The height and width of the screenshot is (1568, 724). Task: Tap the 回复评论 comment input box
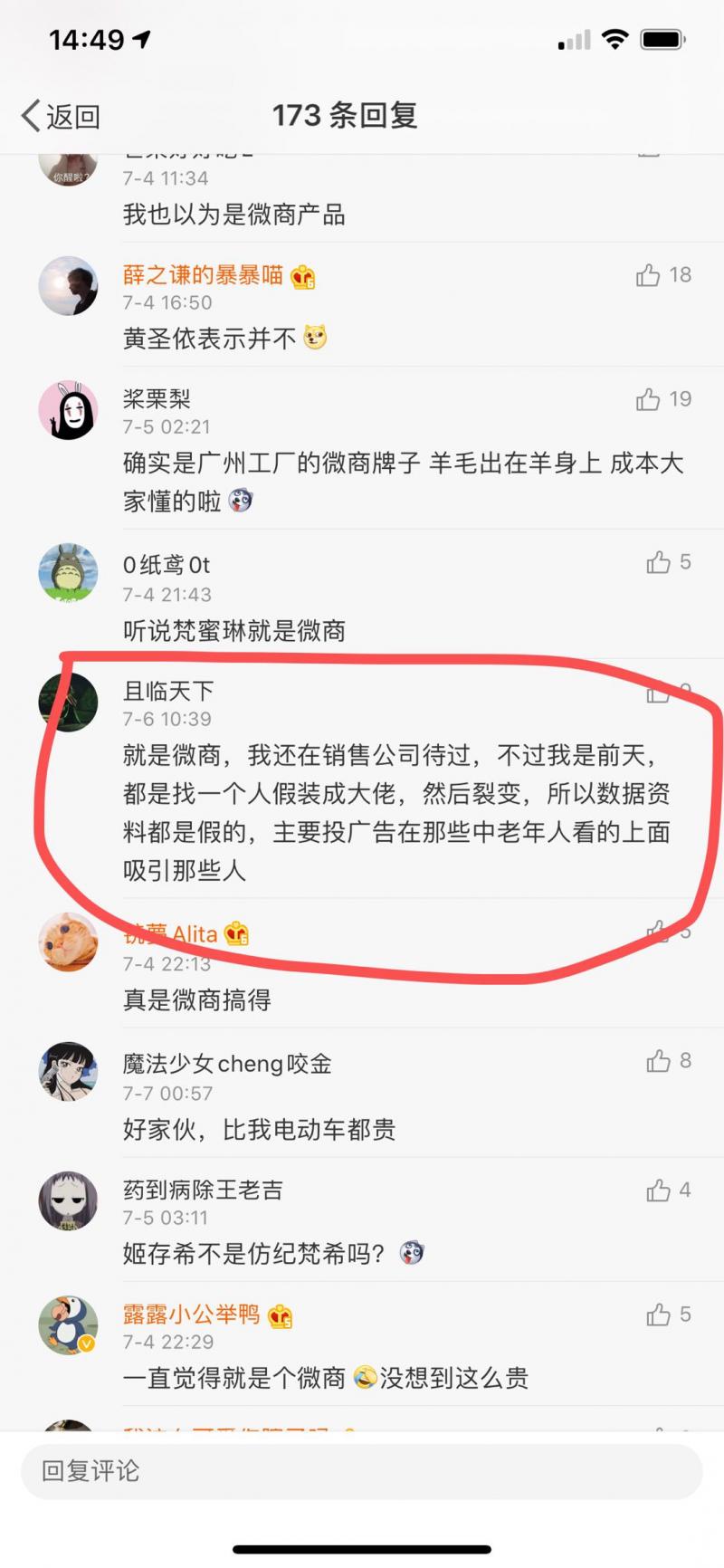pyautogui.click(x=362, y=1472)
